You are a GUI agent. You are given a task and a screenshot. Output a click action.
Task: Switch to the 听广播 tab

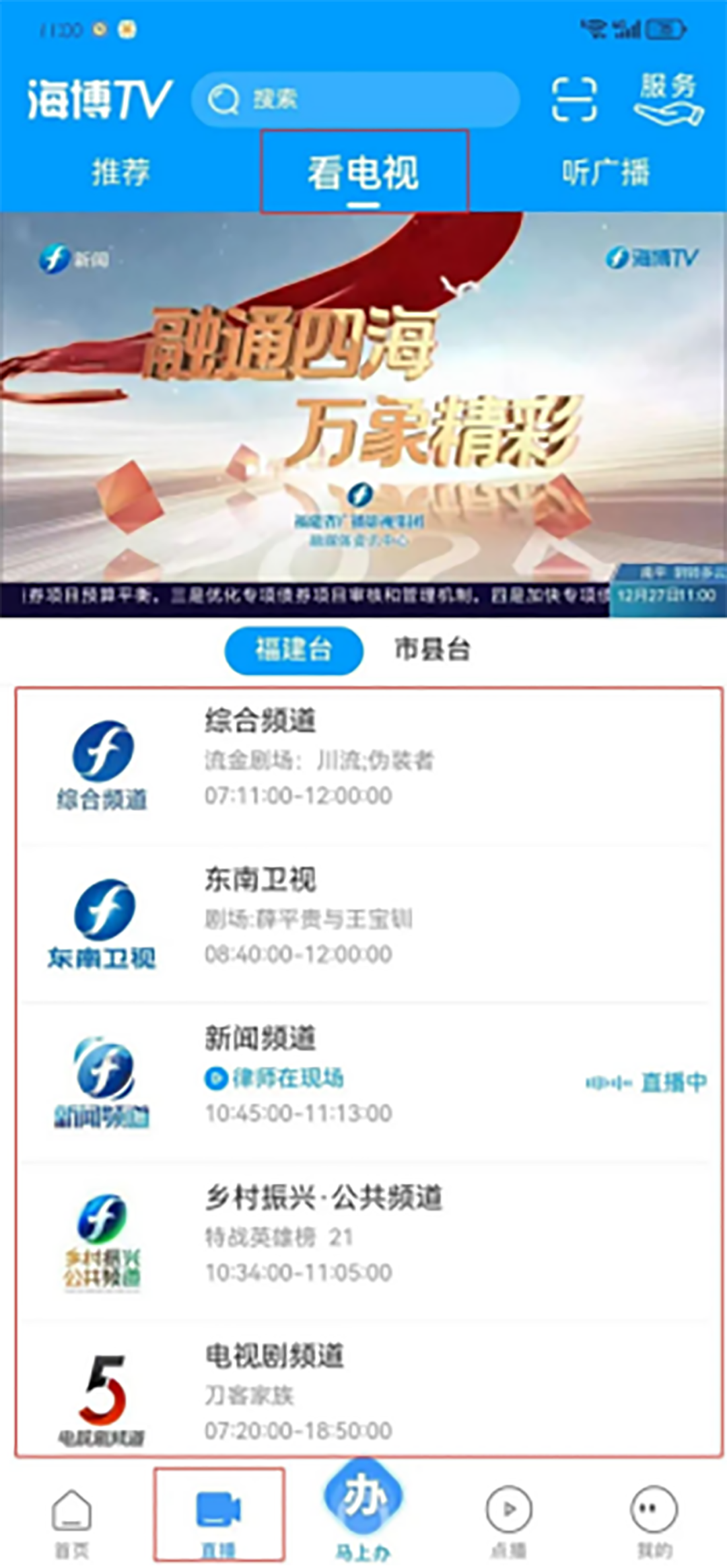[606, 172]
